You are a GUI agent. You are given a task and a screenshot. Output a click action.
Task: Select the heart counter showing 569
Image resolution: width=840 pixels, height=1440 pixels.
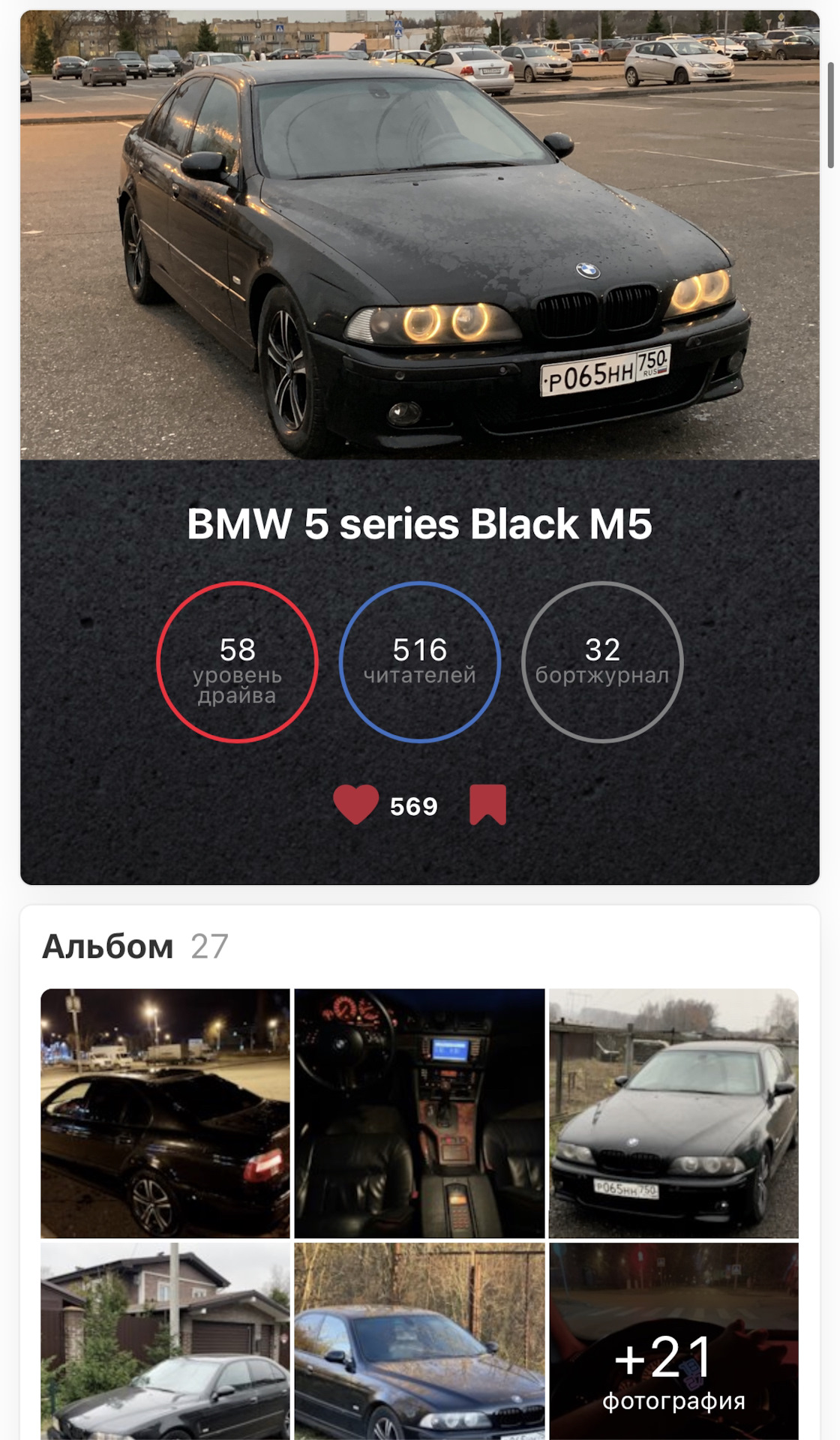point(413,805)
